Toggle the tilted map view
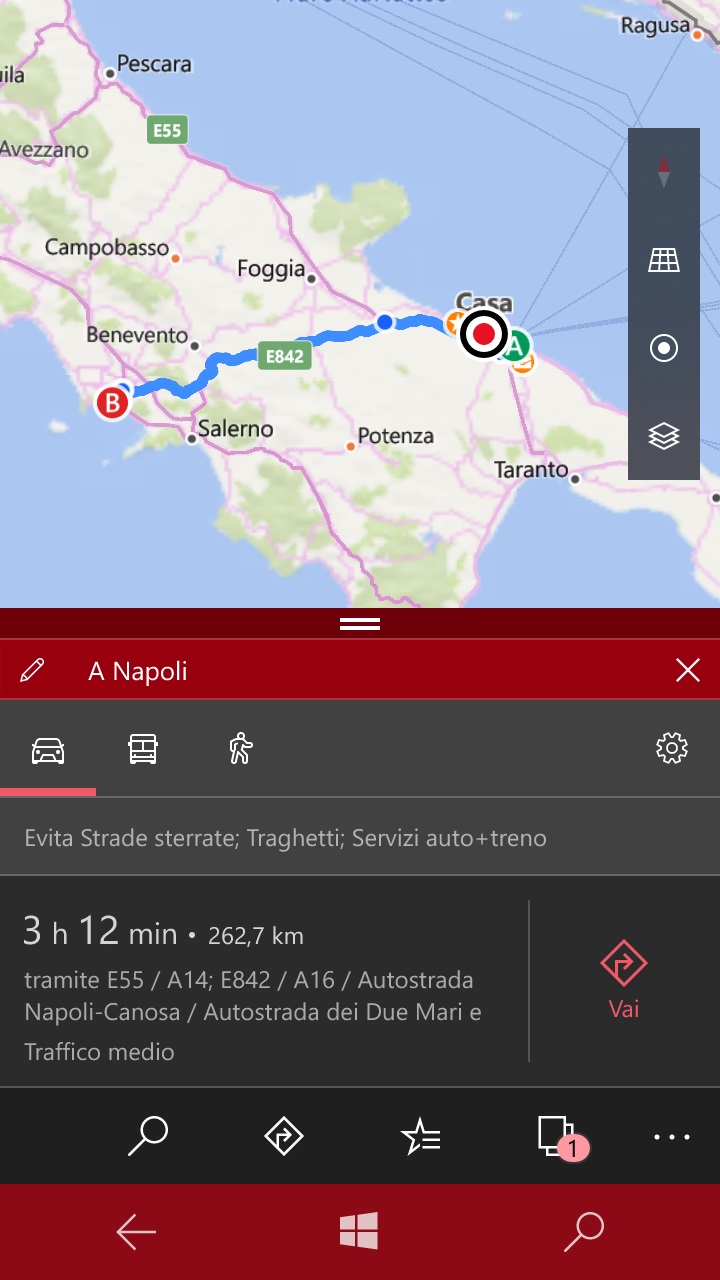Image resolution: width=720 pixels, height=1280 pixels. [x=664, y=261]
